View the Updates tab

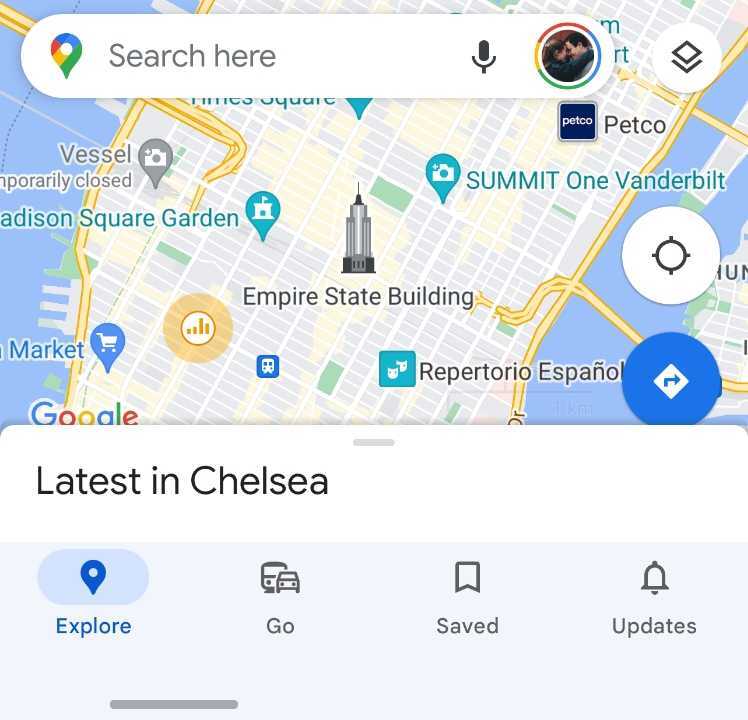(x=654, y=596)
